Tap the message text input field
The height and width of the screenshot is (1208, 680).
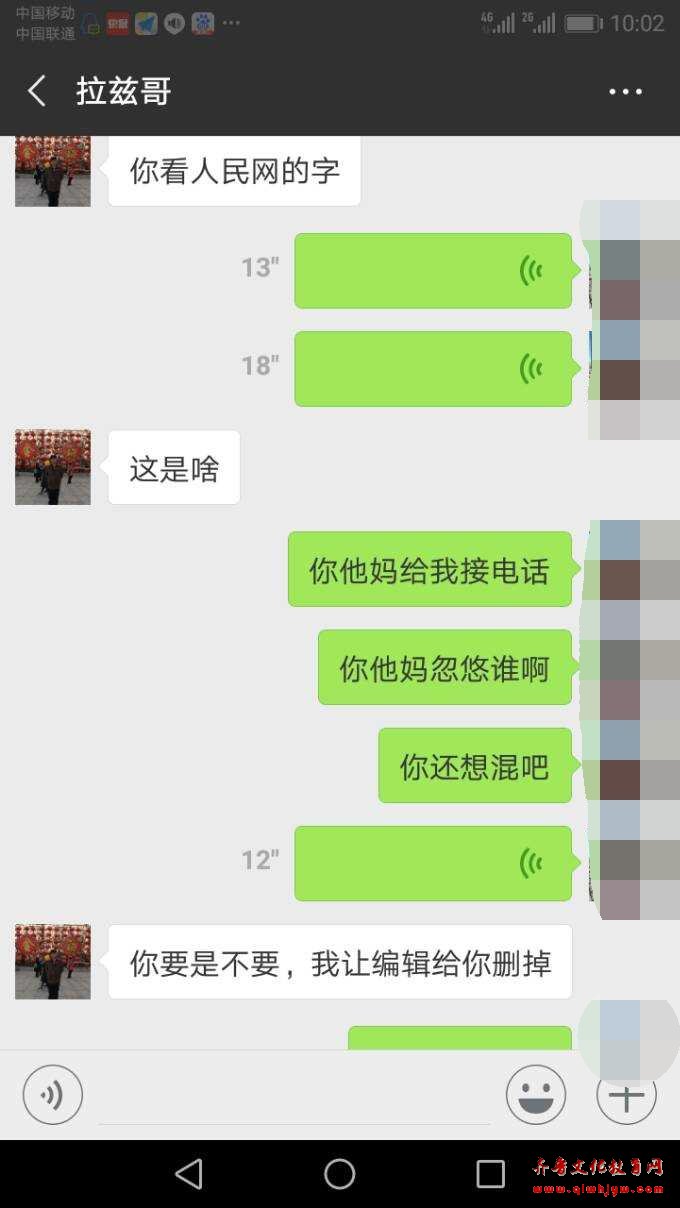[x=293, y=1097]
